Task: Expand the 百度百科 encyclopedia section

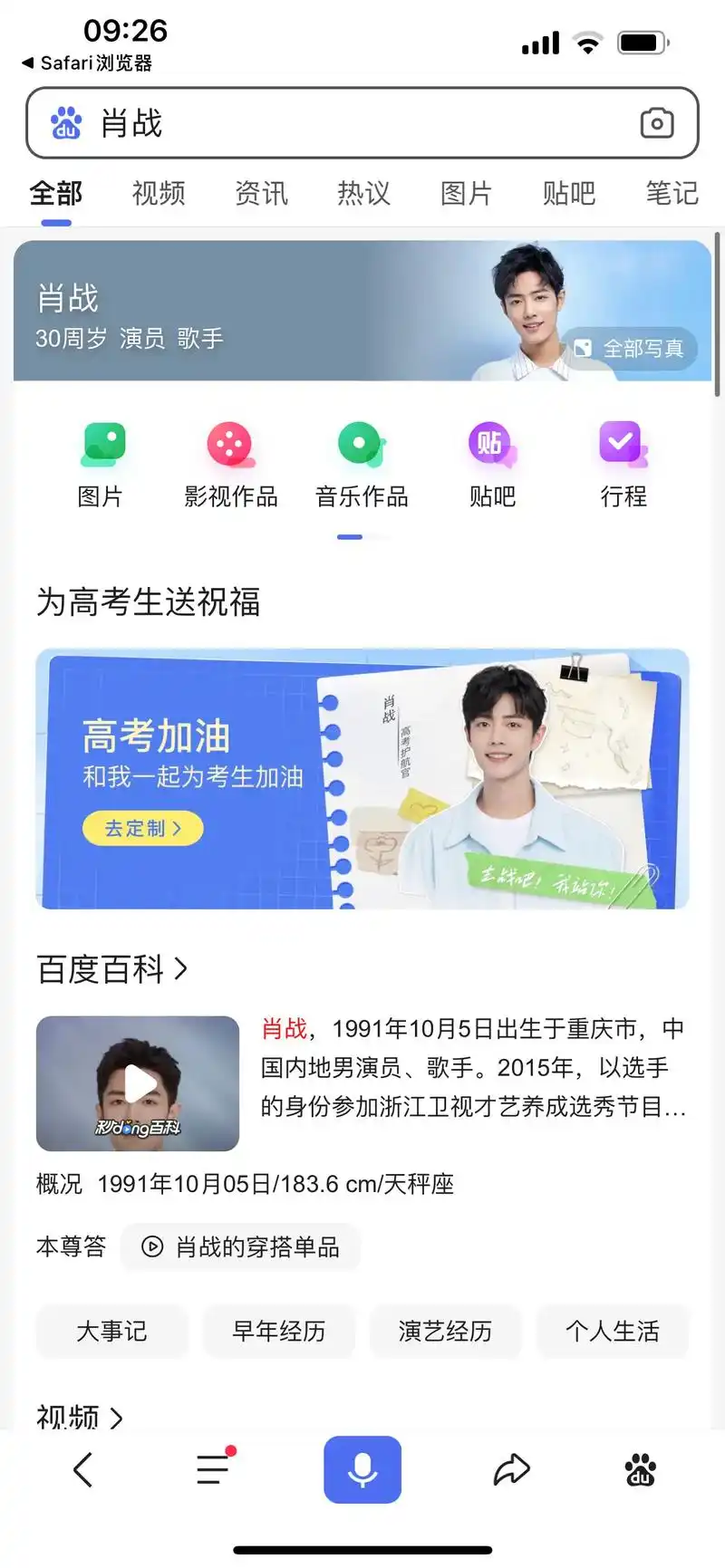Action: click(111, 969)
